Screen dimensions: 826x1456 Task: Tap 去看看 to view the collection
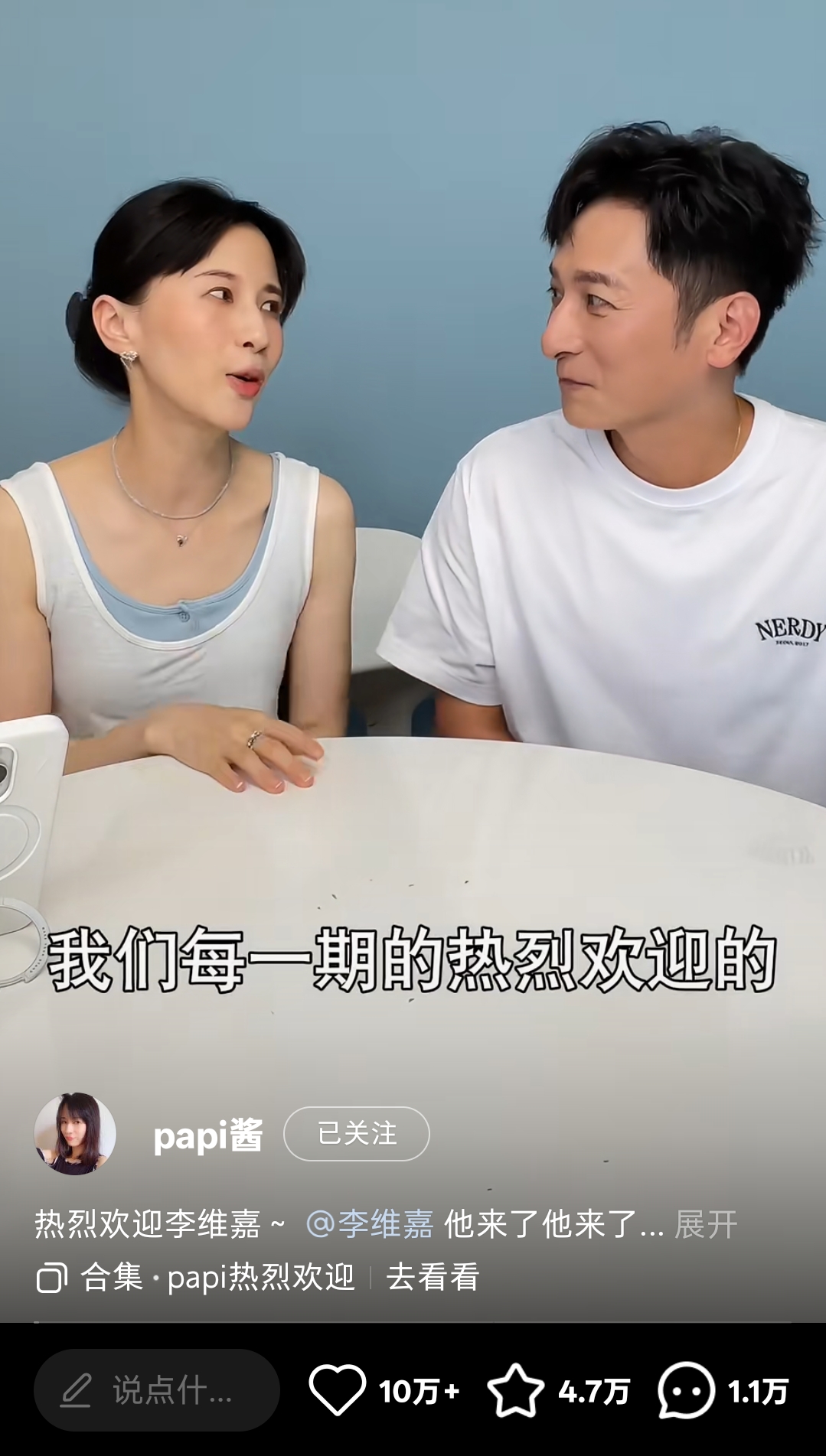[433, 1277]
